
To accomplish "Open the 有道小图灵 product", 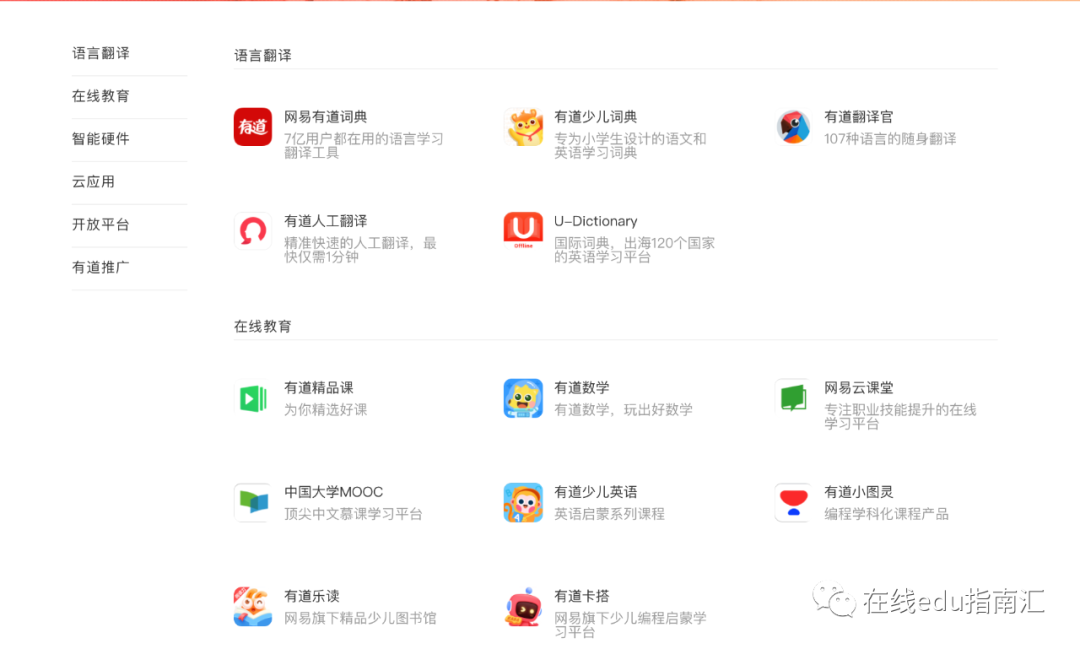I will click(862, 502).
